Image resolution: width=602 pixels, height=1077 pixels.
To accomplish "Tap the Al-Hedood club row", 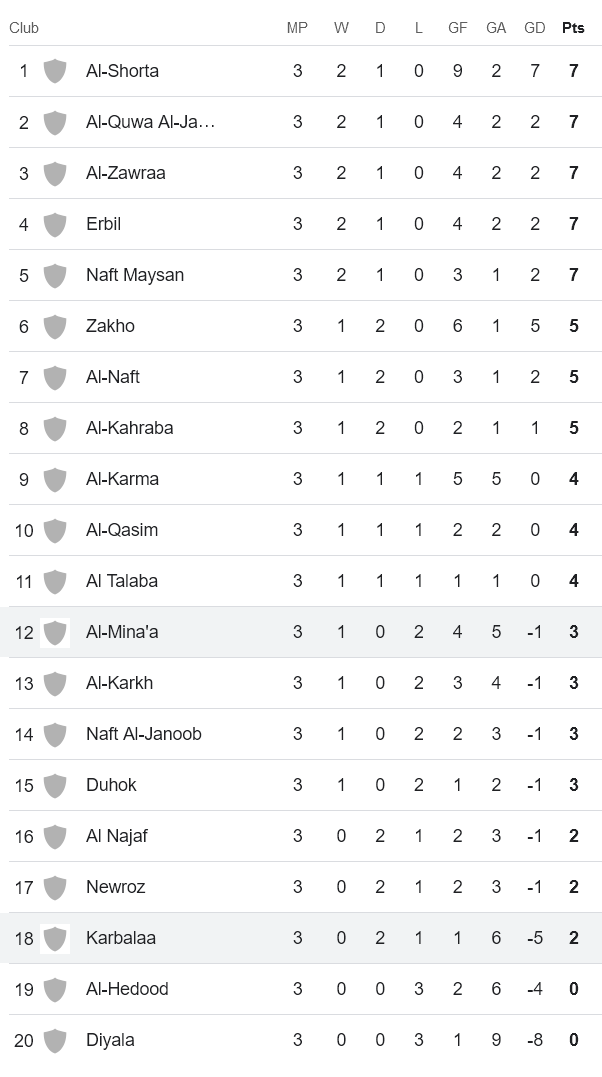I will coord(127,989).
